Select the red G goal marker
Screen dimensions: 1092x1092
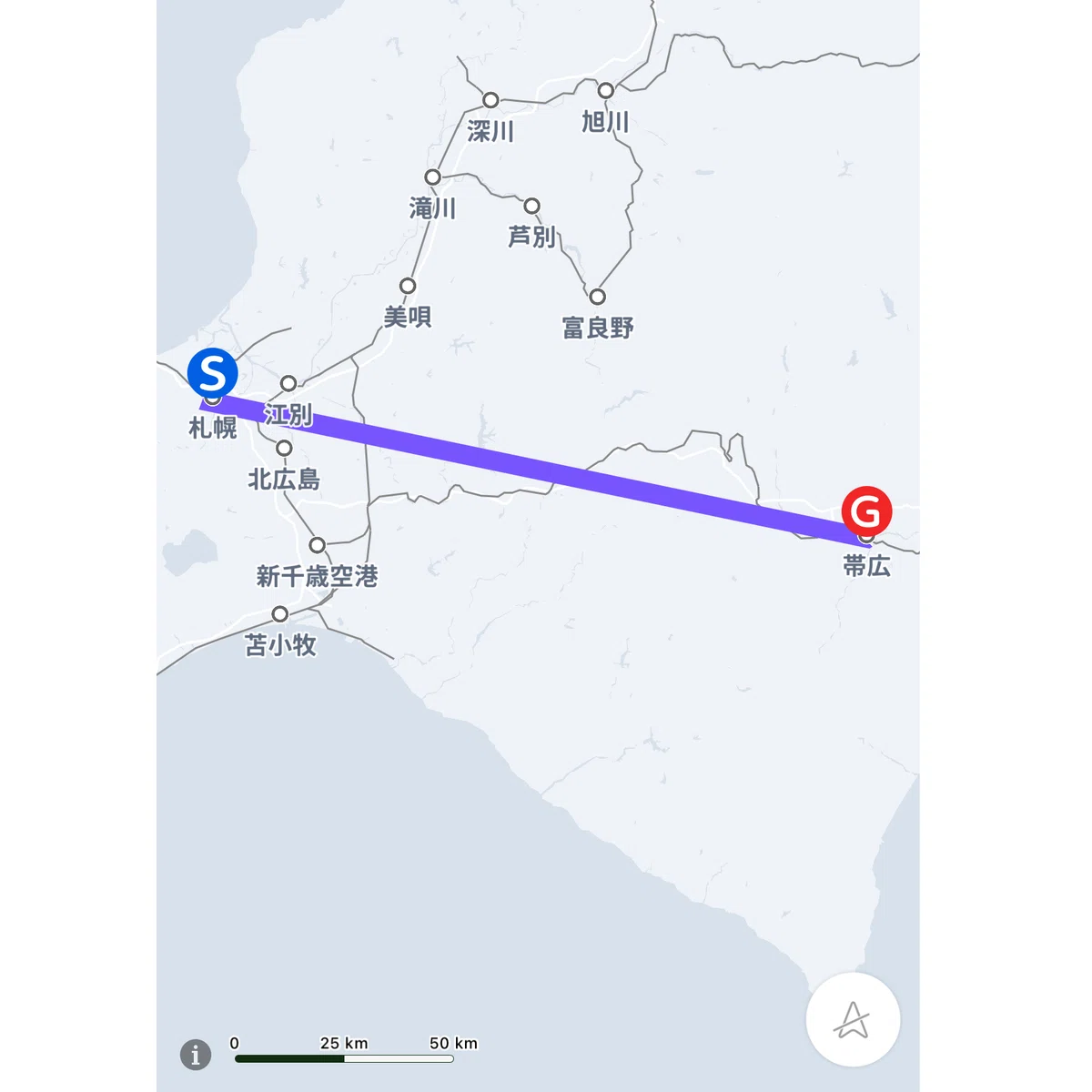[x=866, y=511]
